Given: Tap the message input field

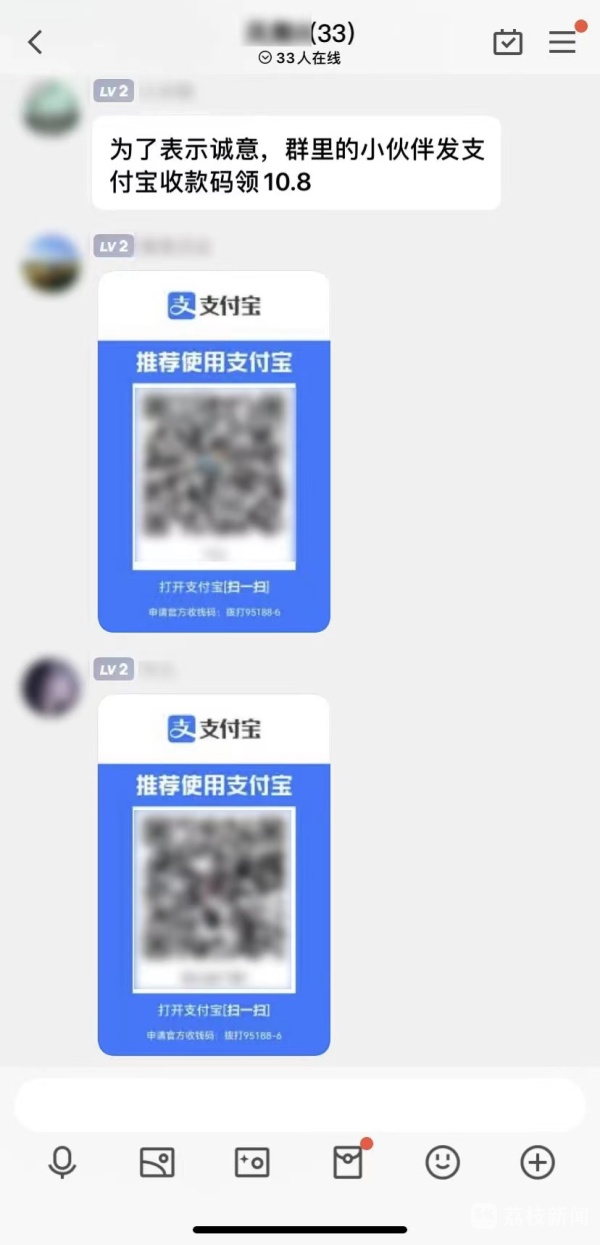Looking at the screenshot, I should pyautogui.click(x=300, y=1104).
